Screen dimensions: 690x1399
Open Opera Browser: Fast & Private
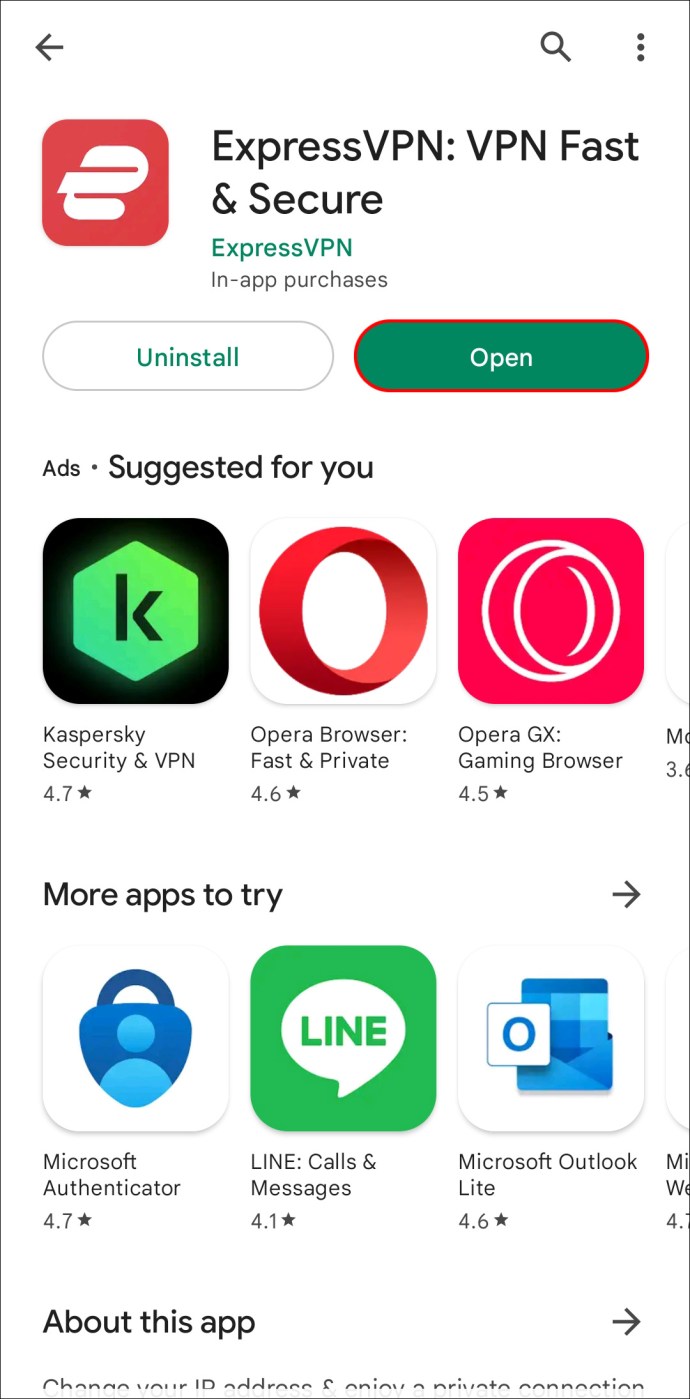pos(343,611)
